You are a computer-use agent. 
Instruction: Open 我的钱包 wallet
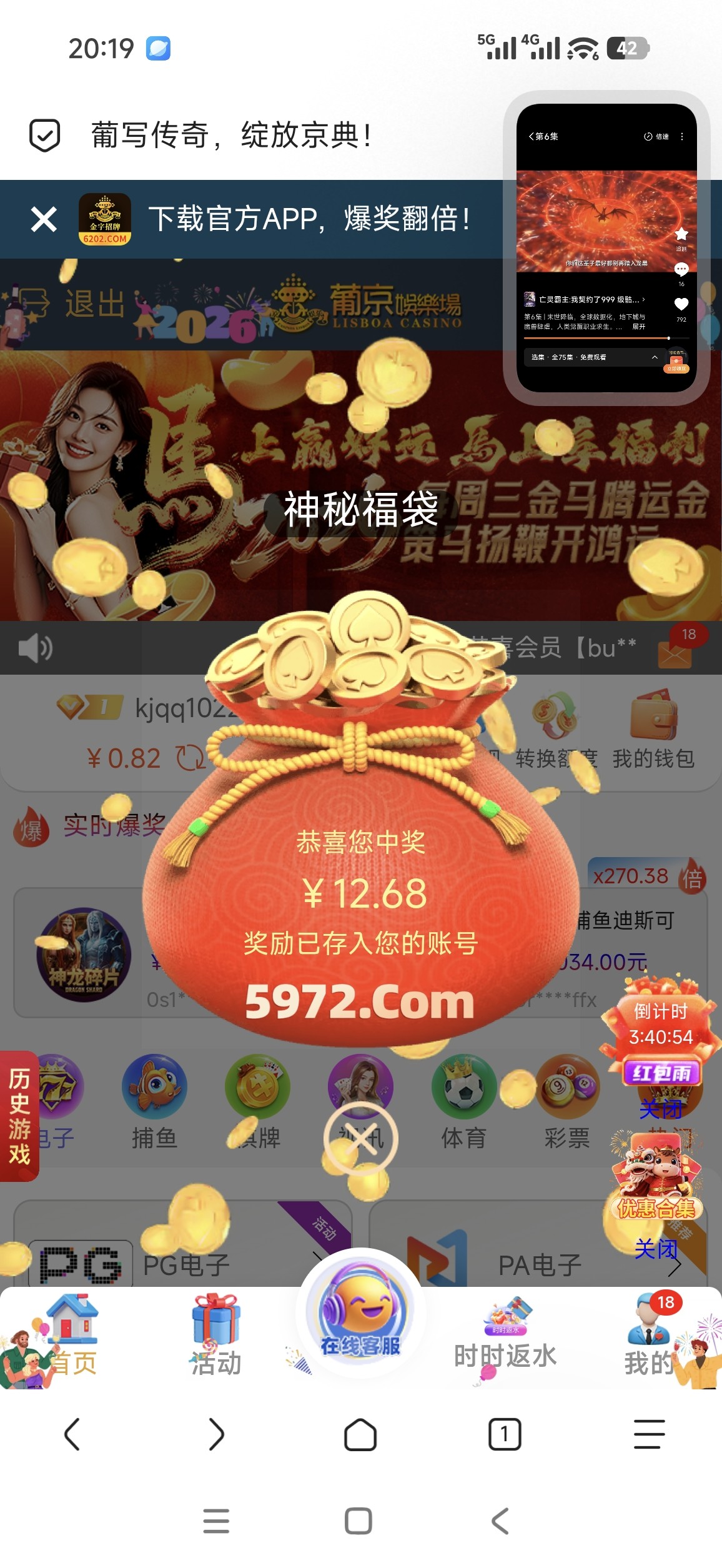(x=653, y=730)
